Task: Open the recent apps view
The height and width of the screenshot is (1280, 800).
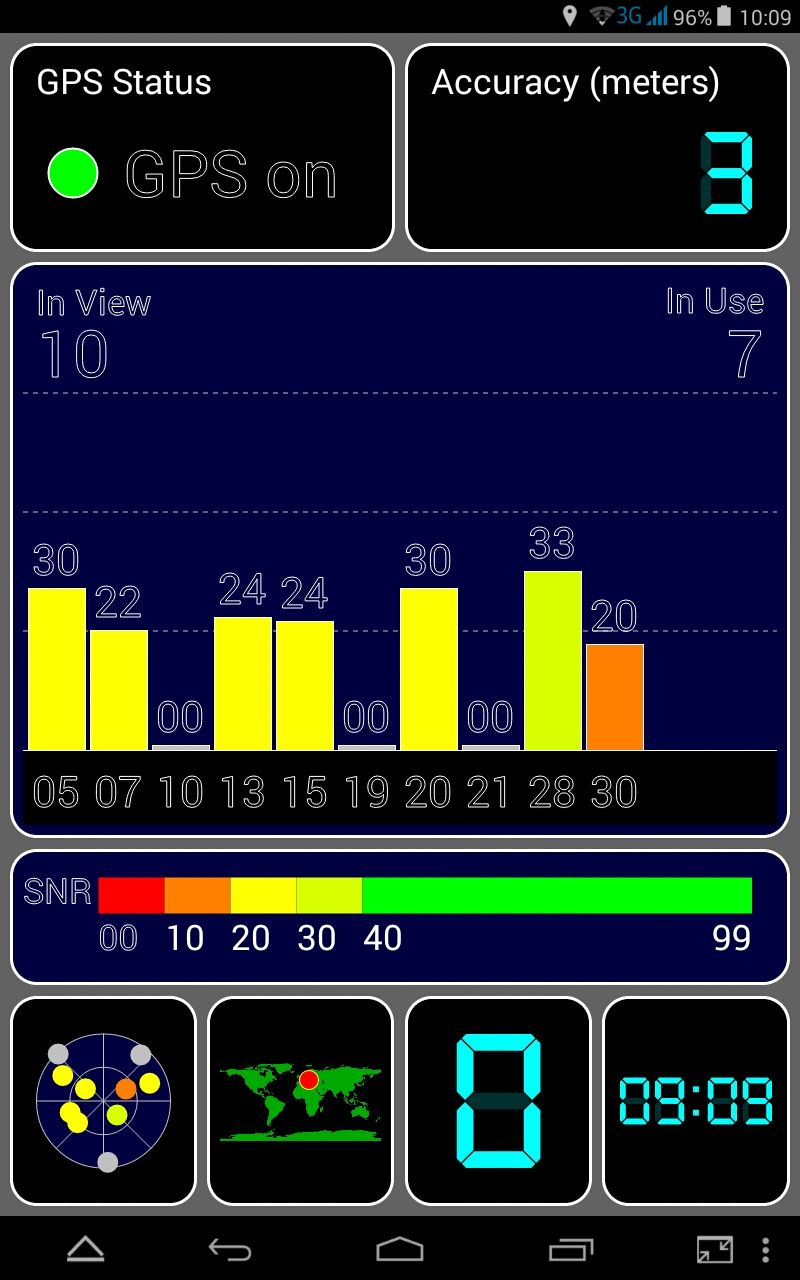Action: (x=571, y=1249)
